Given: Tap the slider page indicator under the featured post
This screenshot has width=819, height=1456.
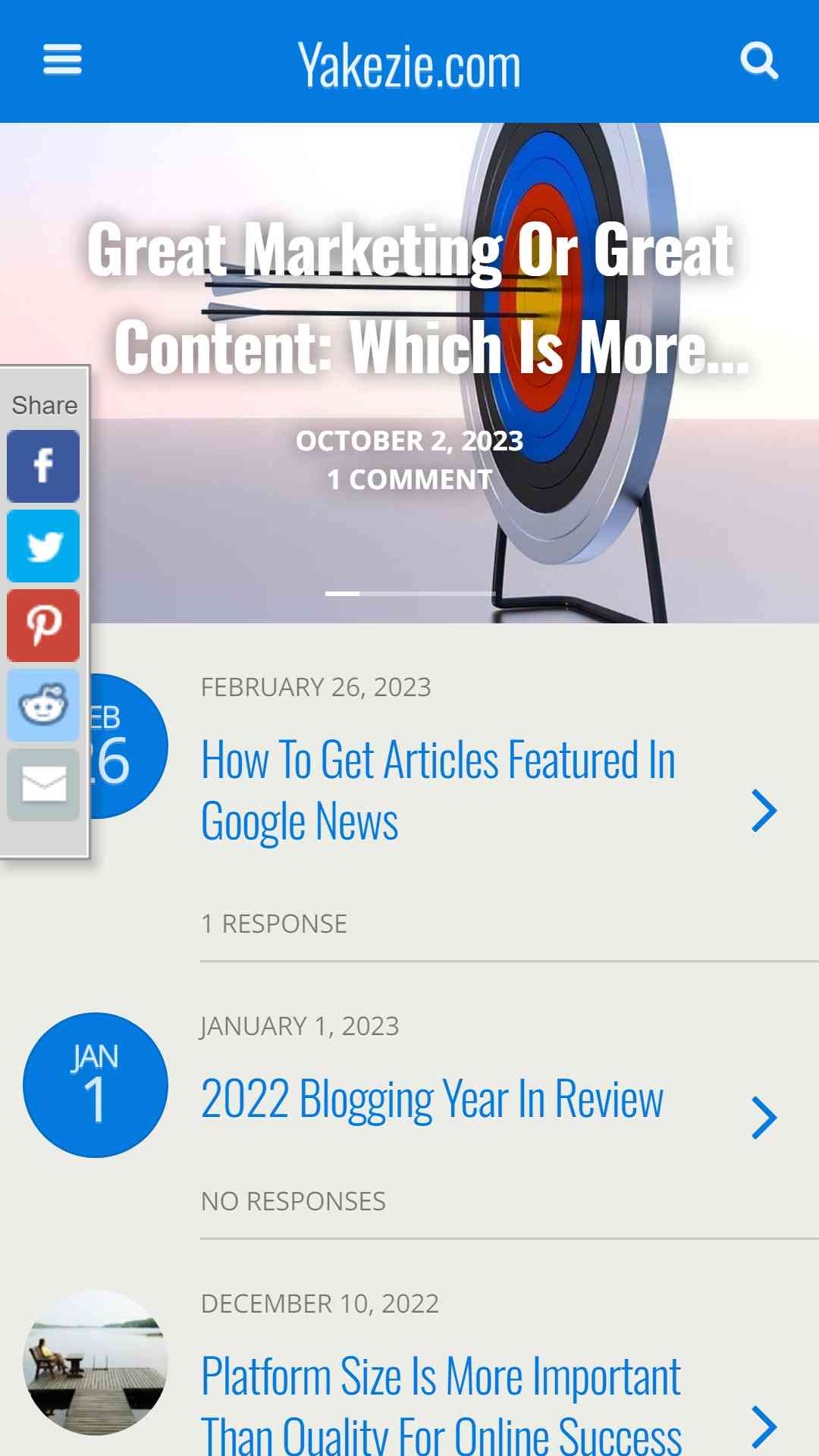Looking at the screenshot, I should (410, 594).
